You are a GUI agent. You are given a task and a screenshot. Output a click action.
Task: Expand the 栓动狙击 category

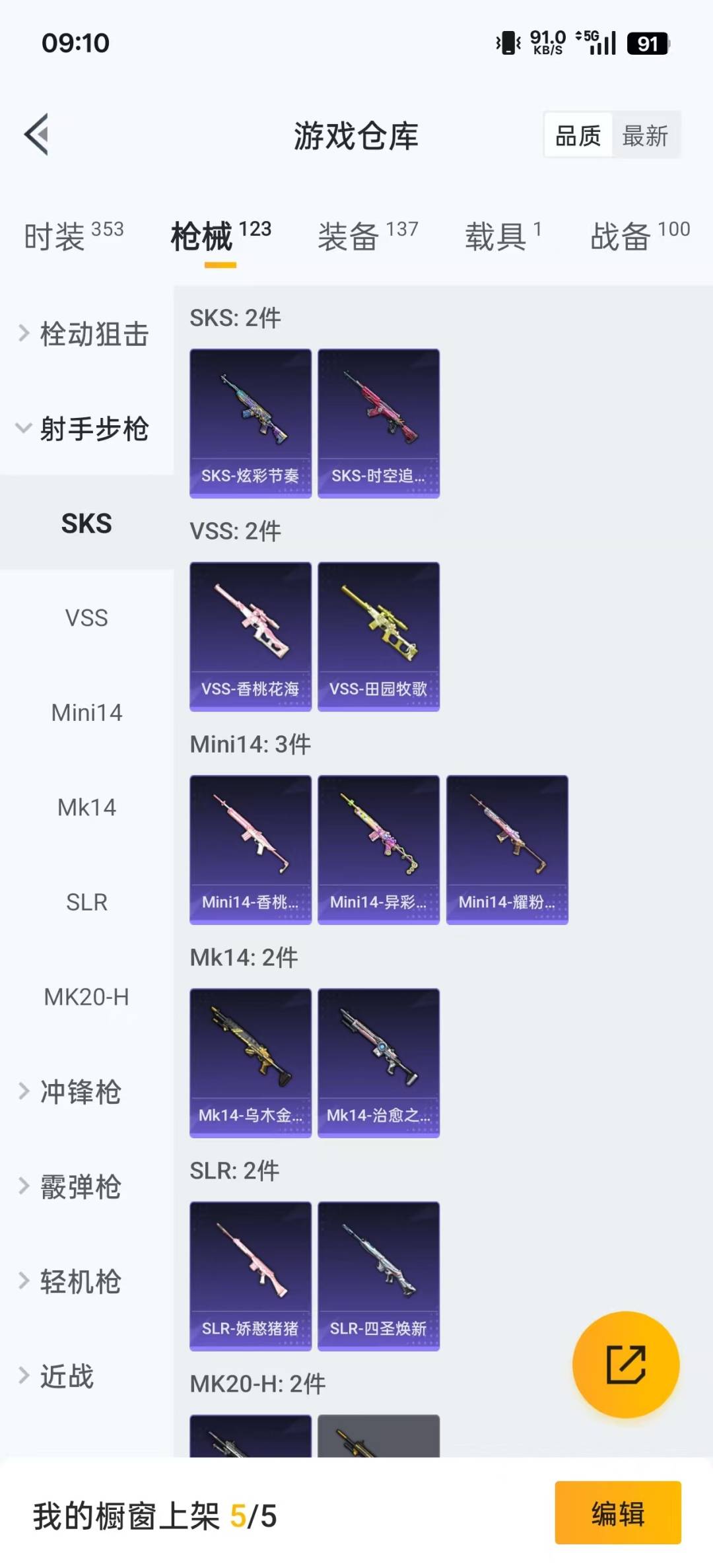click(85, 334)
